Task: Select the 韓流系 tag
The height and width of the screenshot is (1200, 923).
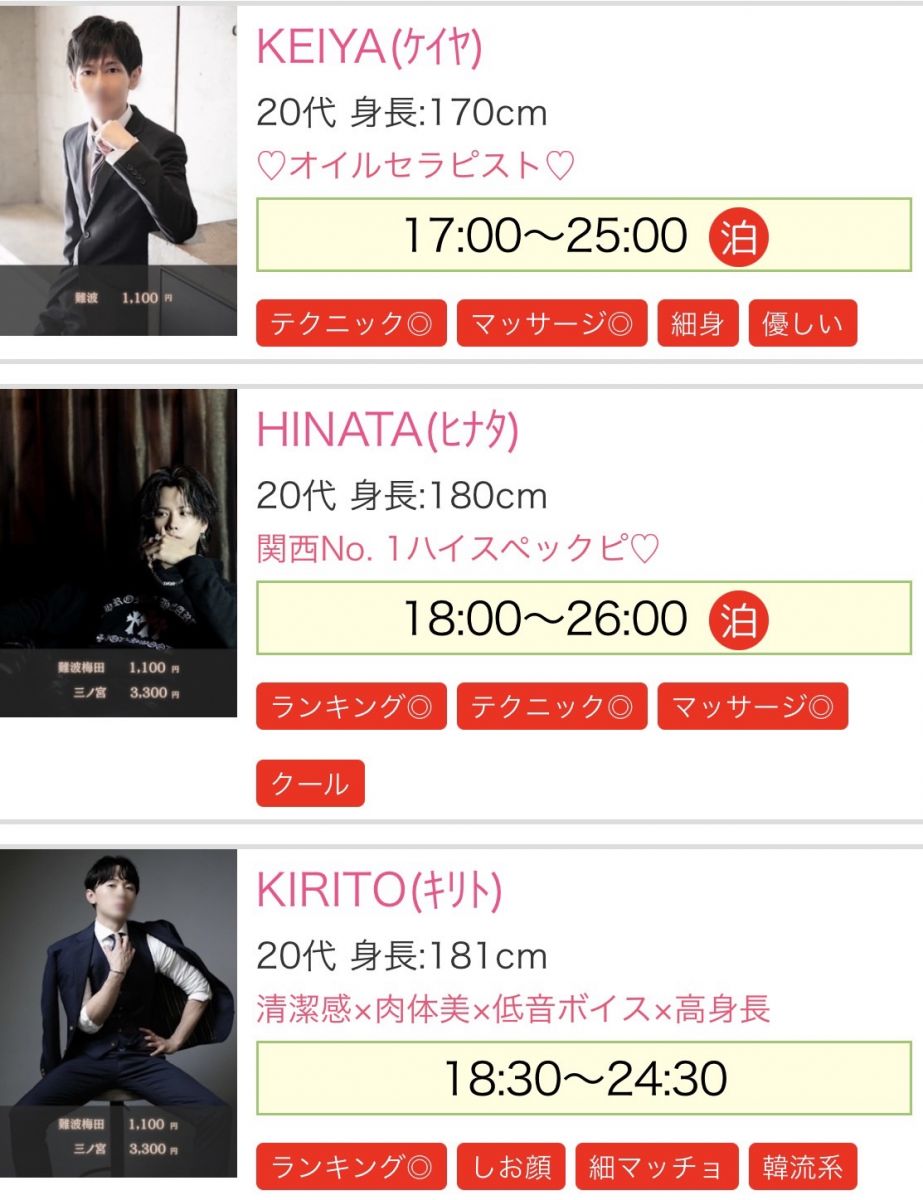Action: [x=802, y=1167]
